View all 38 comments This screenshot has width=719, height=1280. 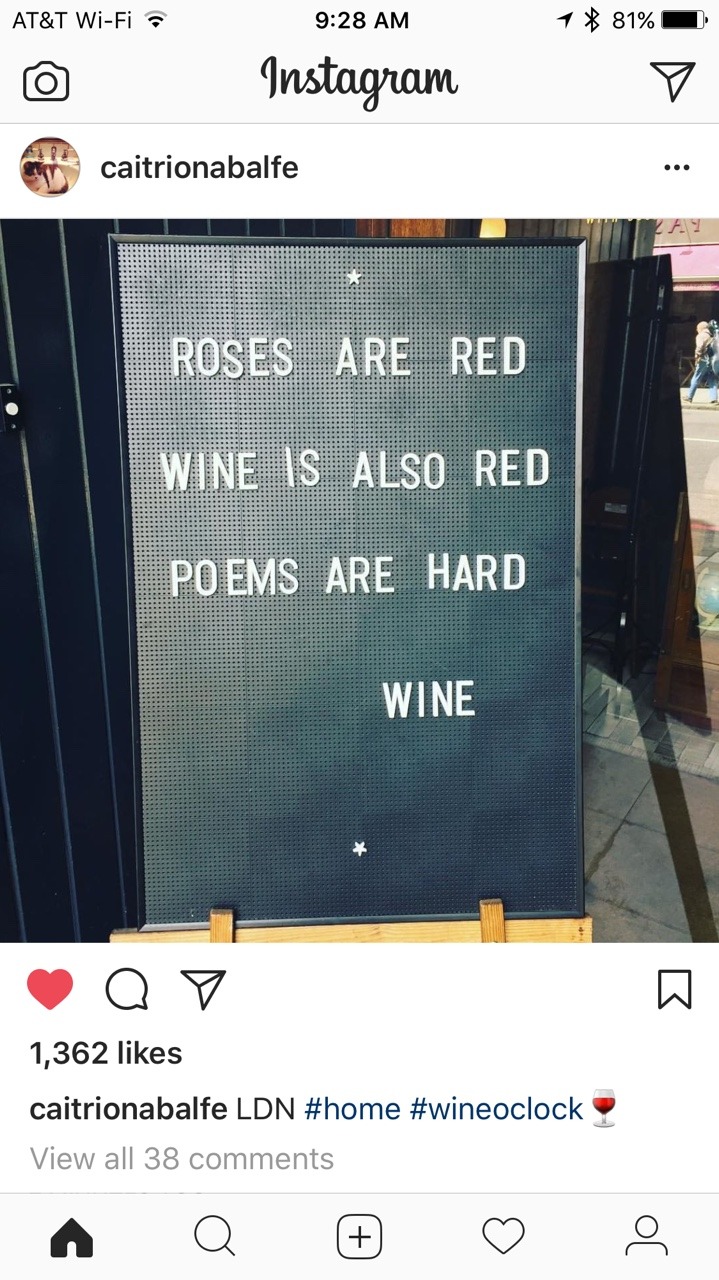pos(182,1159)
